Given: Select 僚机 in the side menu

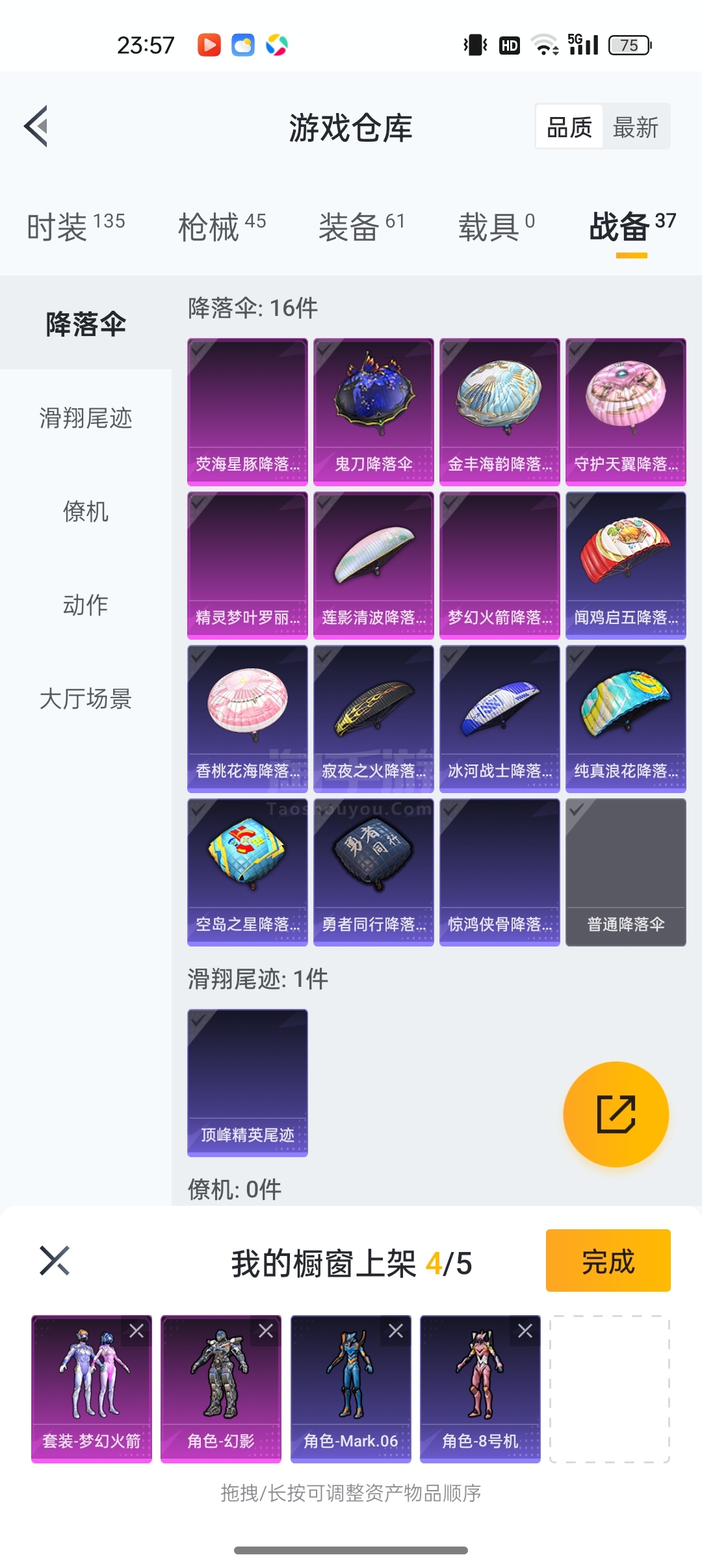Looking at the screenshot, I should coord(86,512).
